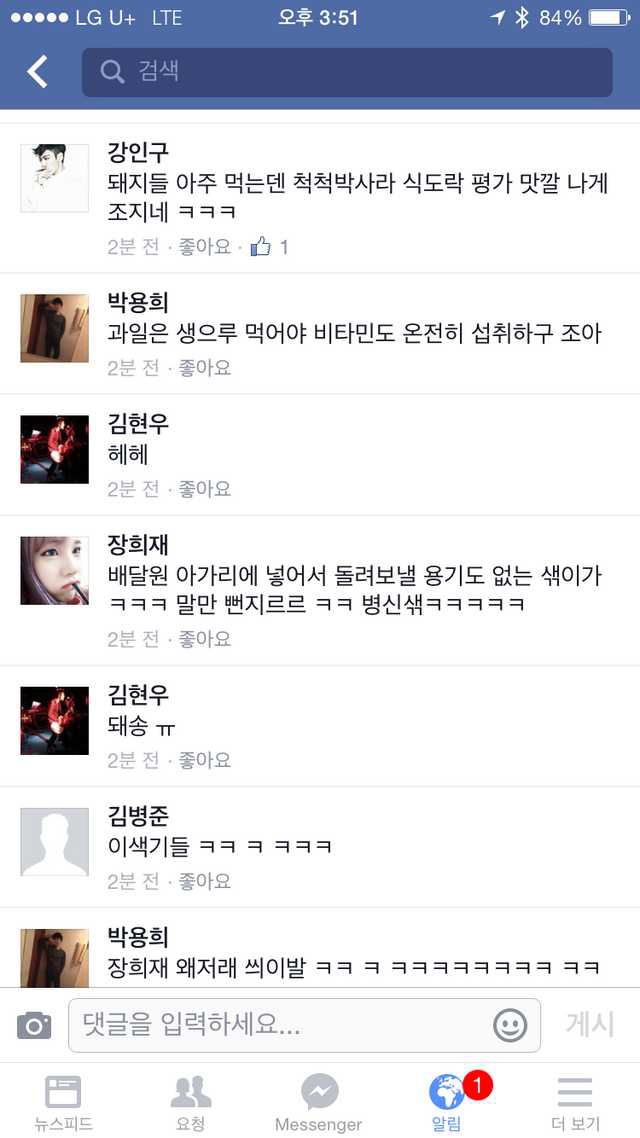Like 강인구's comment
The height and width of the screenshot is (1138, 640).
click(x=204, y=246)
